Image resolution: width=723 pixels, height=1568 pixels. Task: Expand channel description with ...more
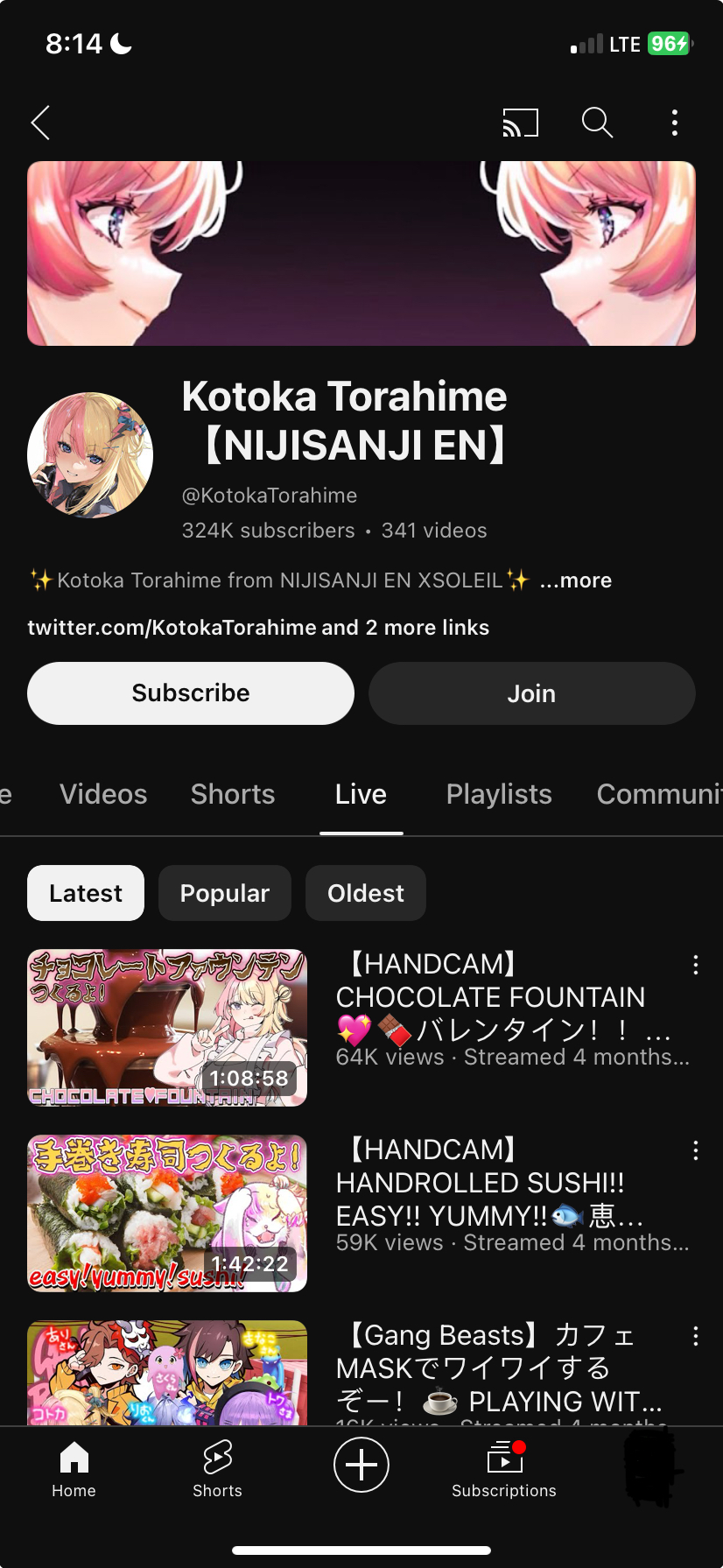point(575,580)
